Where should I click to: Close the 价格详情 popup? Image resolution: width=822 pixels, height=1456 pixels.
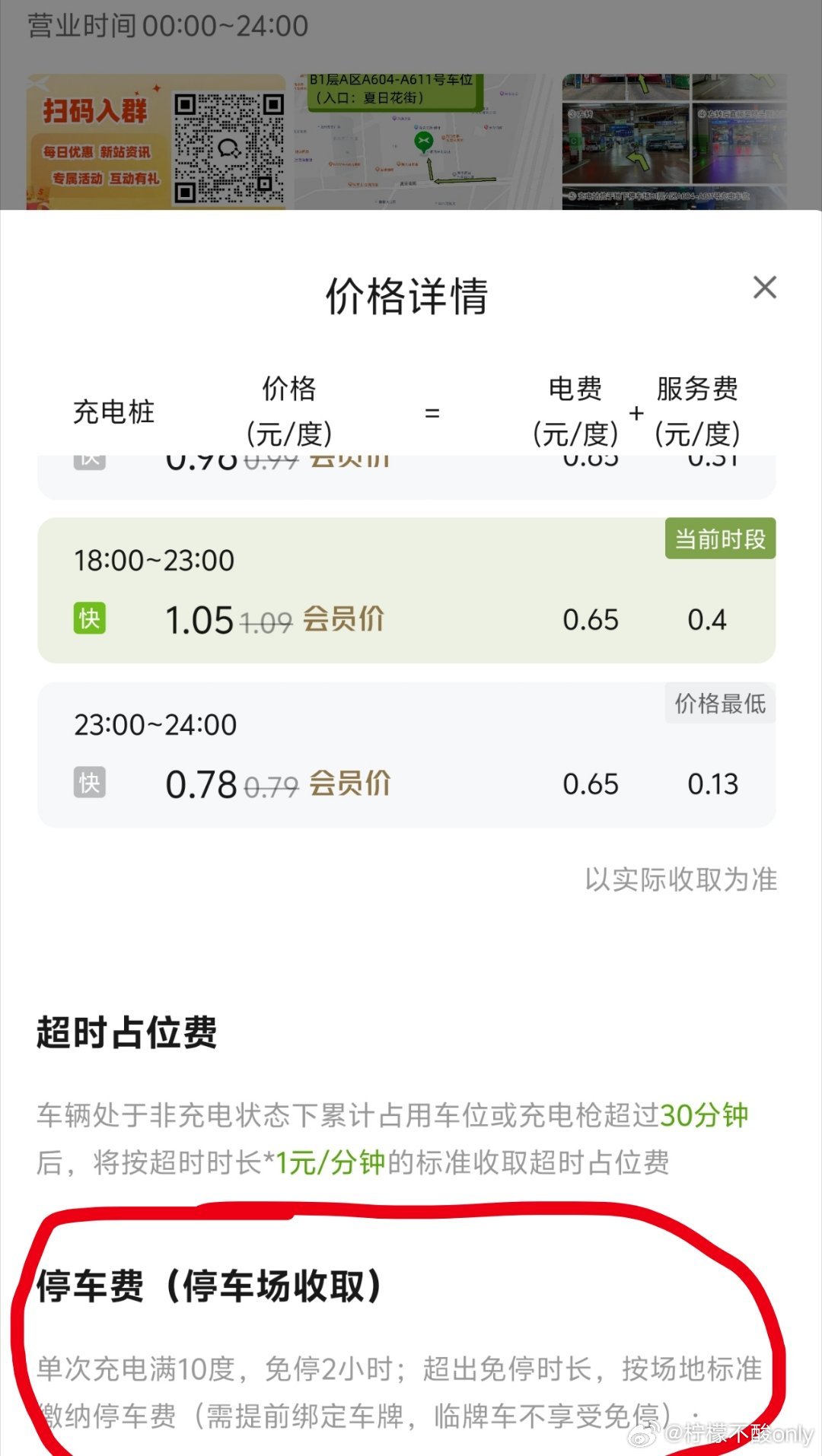click(x=765, y=289)
